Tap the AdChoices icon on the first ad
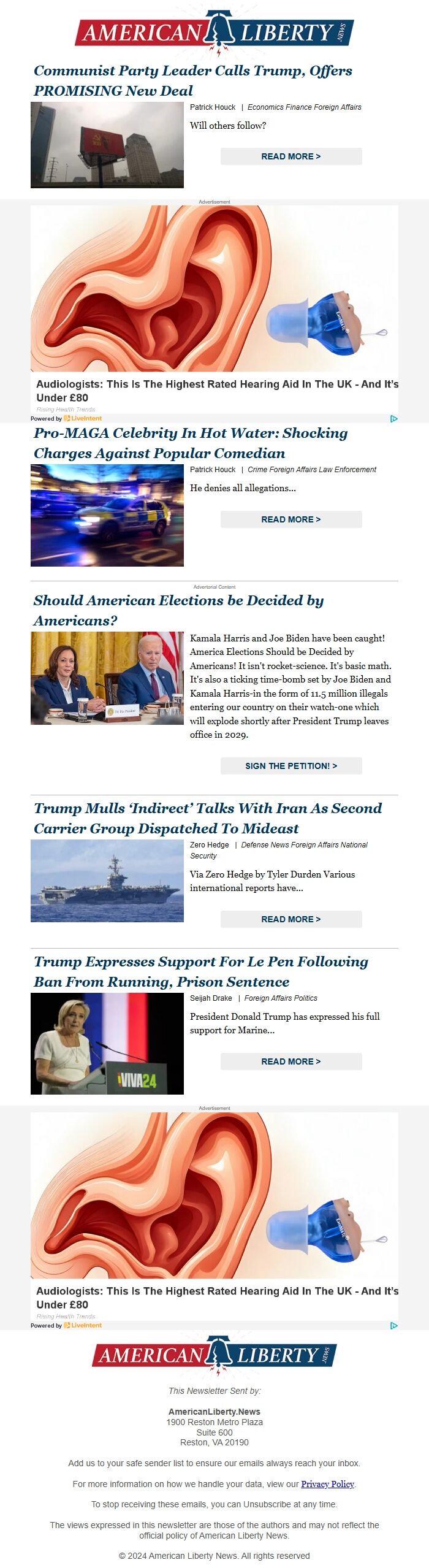Screen dimensions: 429x1568 point(393,419)
